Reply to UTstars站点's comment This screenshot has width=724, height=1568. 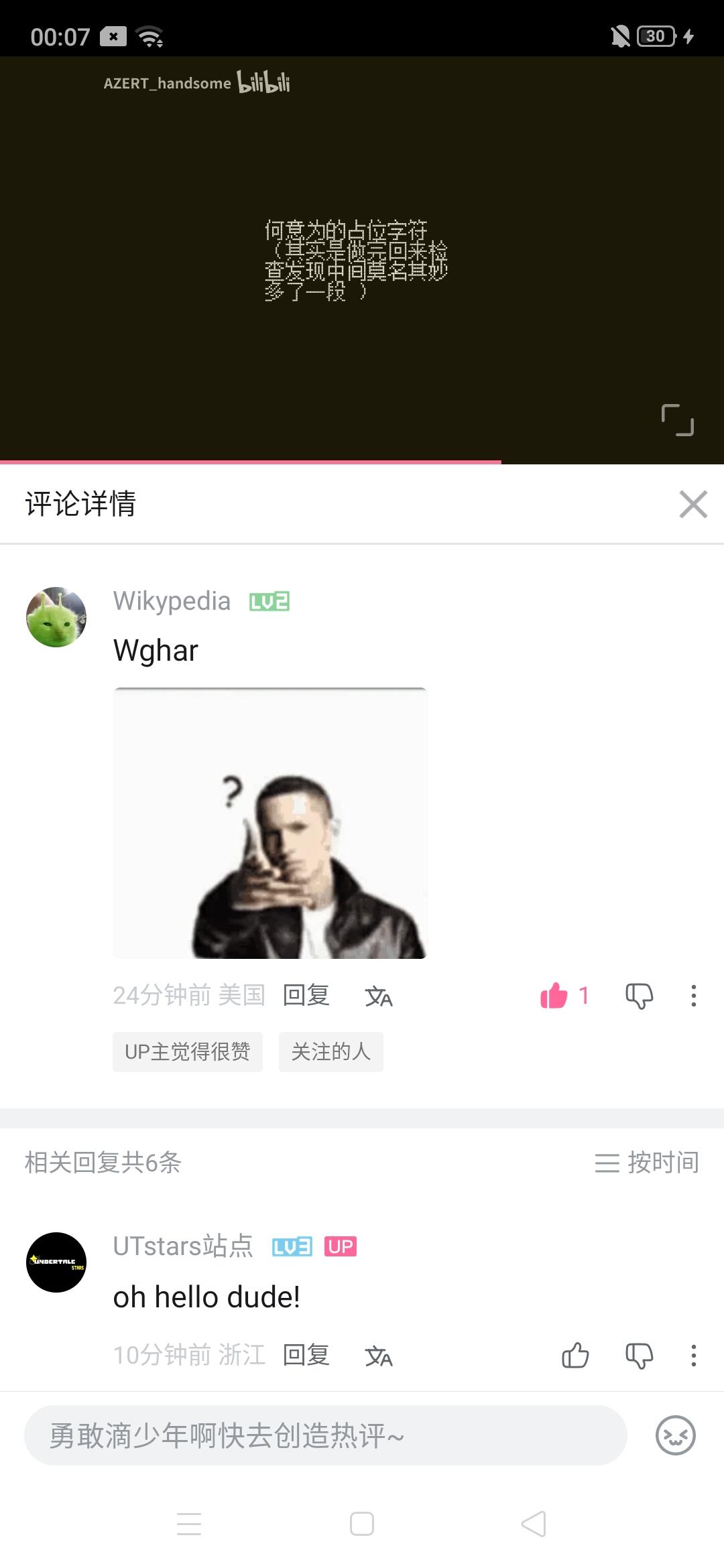[x=306, y=1355]
